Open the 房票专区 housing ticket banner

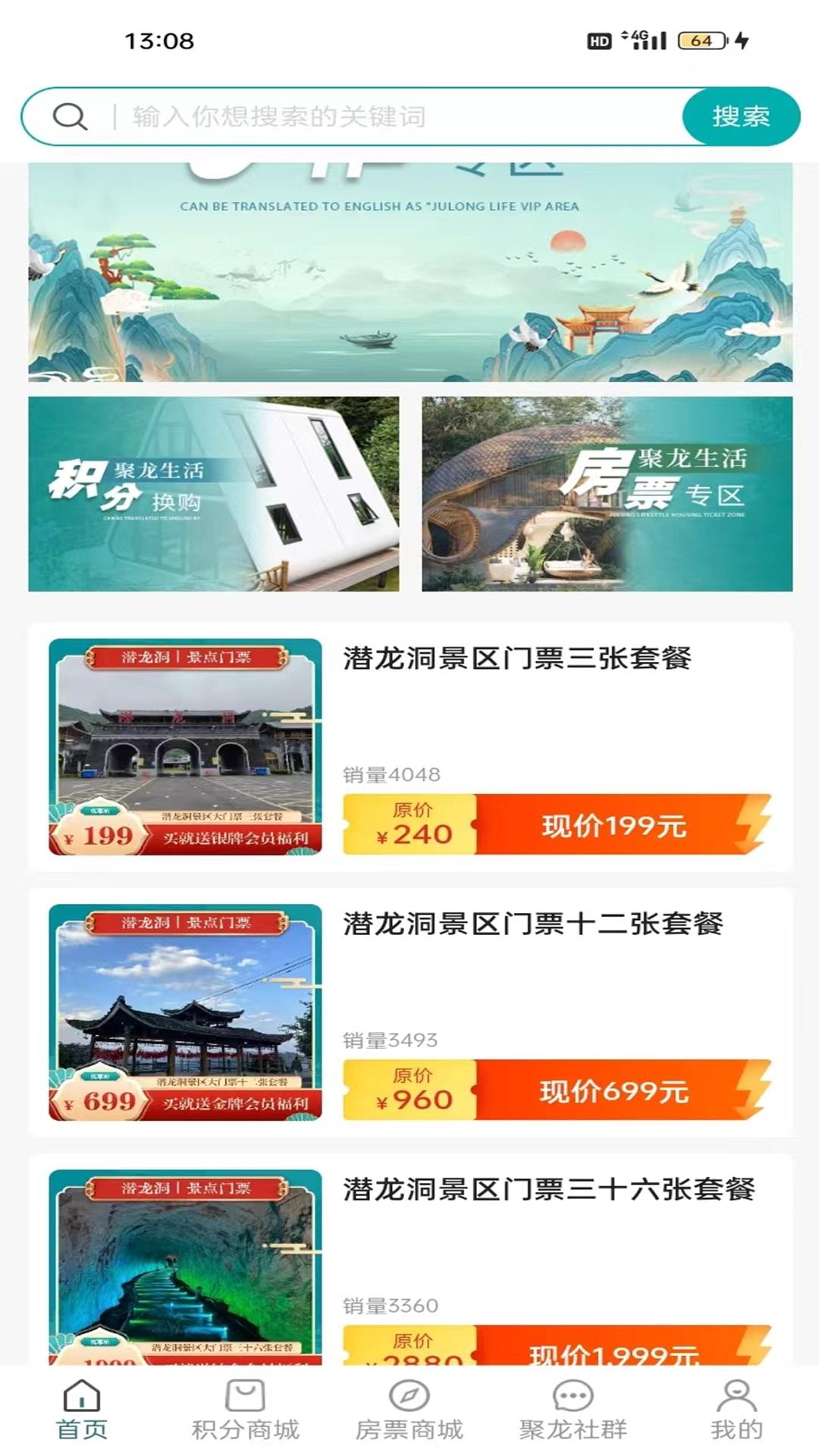(607, 496)
